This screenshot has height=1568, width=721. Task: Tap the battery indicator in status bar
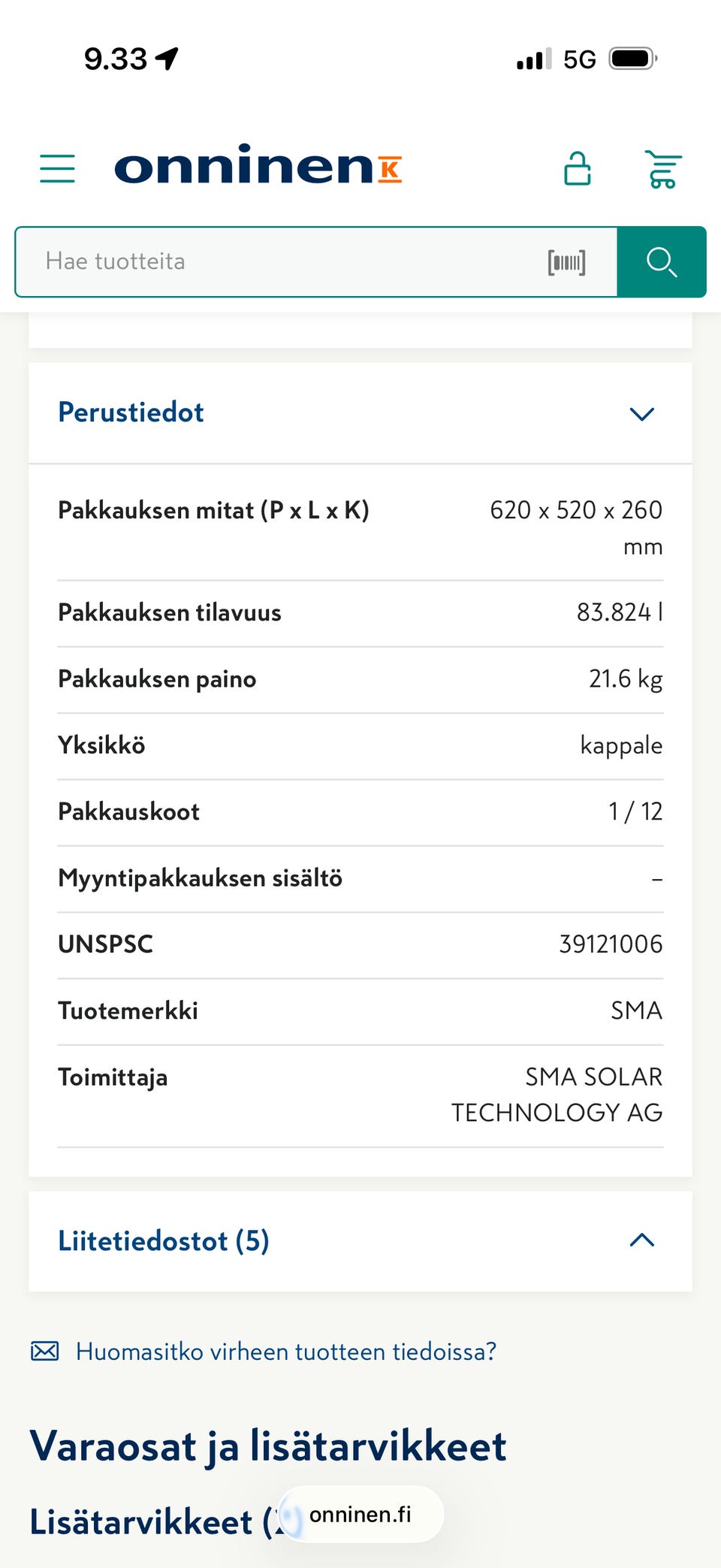(x=633, y=58)
